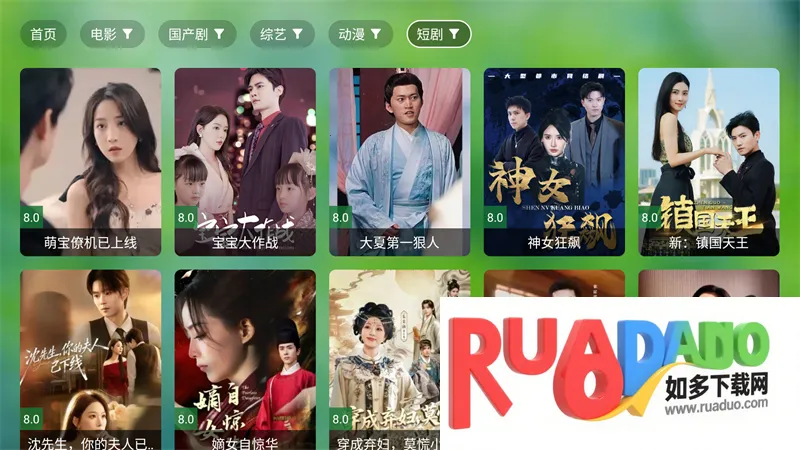Viewport: 800px width, 450px height.
Task: Select the 国产剧 category
Action: click(197, 34)
